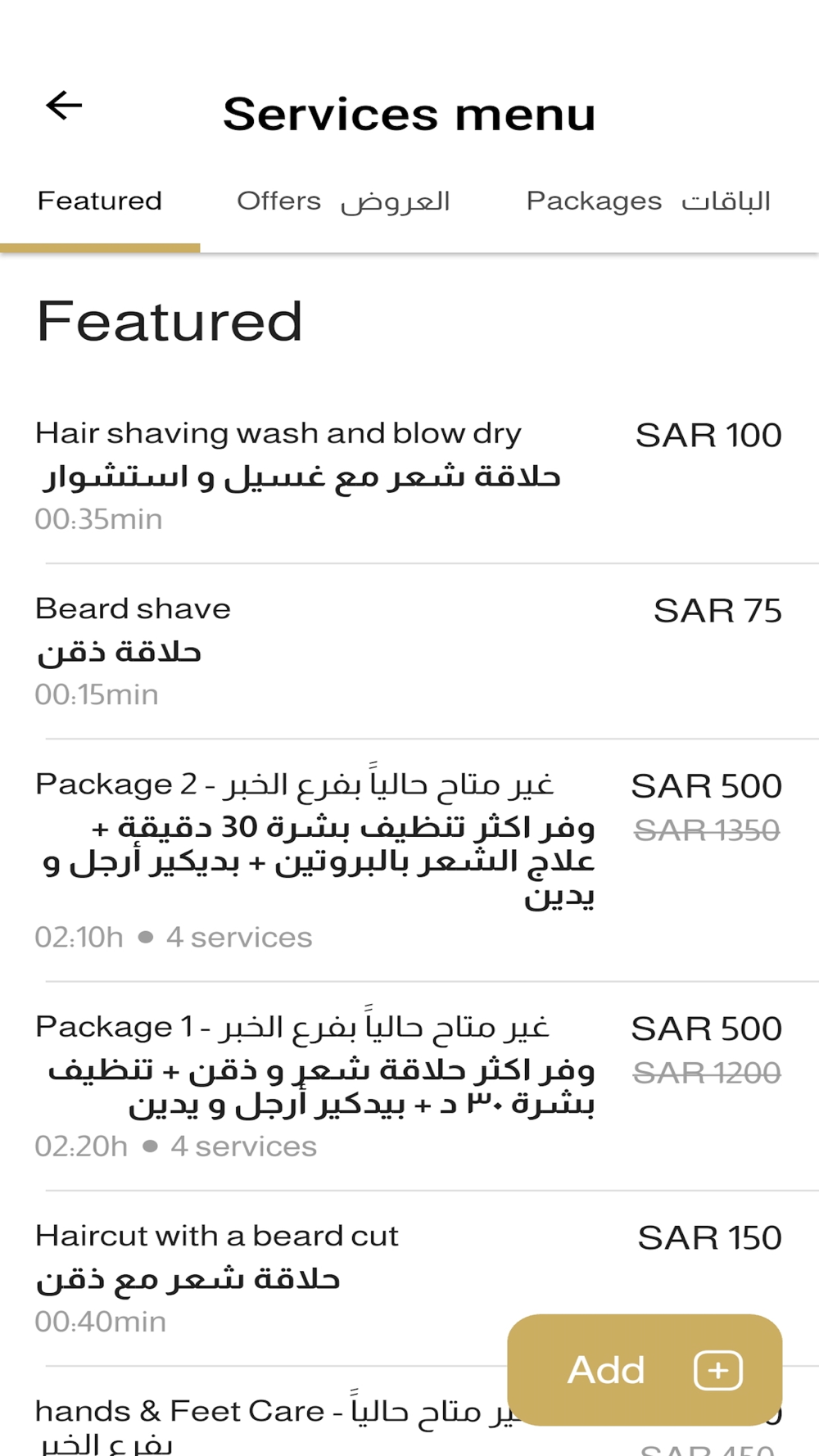The image size is (819, 1456).
Task: Go back using the top-left arrow
Action: [64, 106]
